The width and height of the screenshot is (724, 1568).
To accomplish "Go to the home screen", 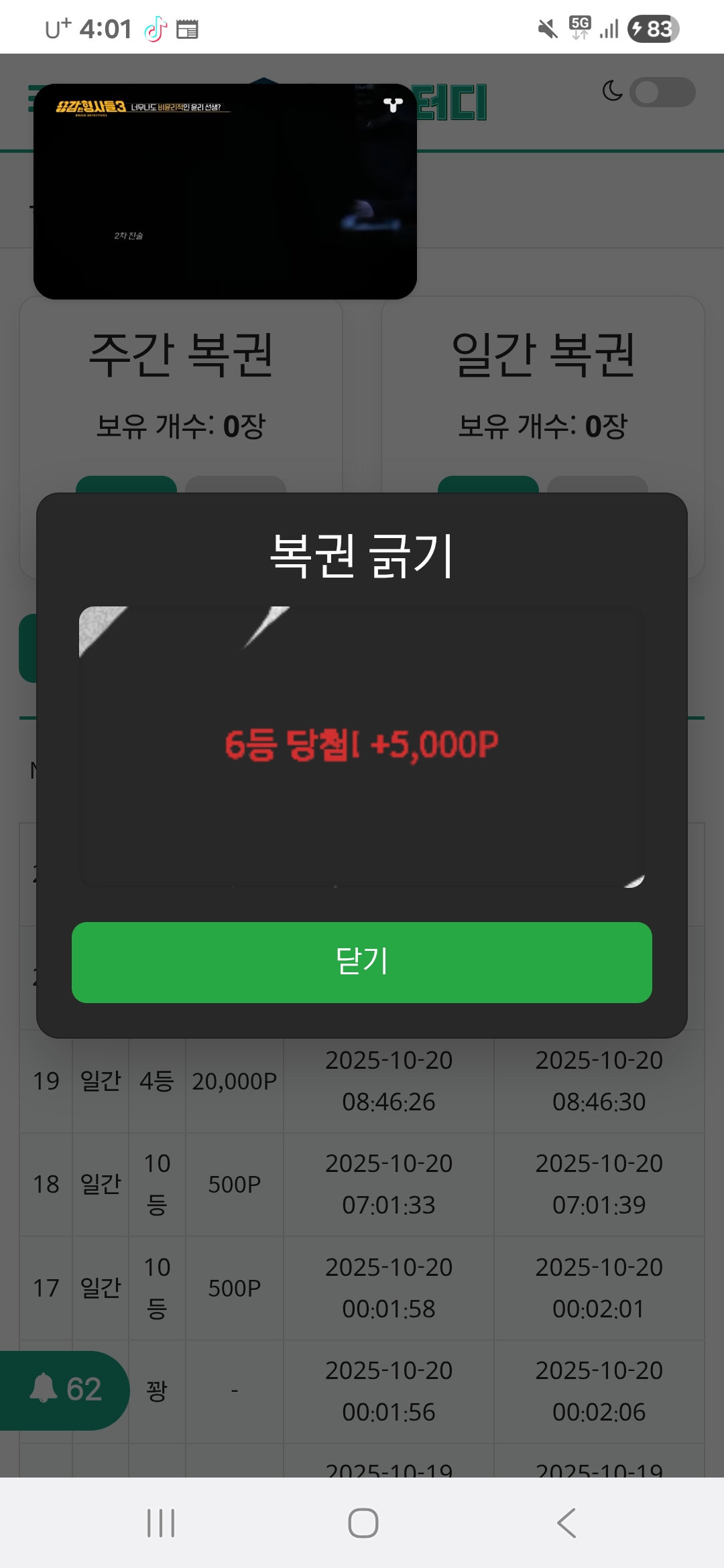I will 363,1522.
